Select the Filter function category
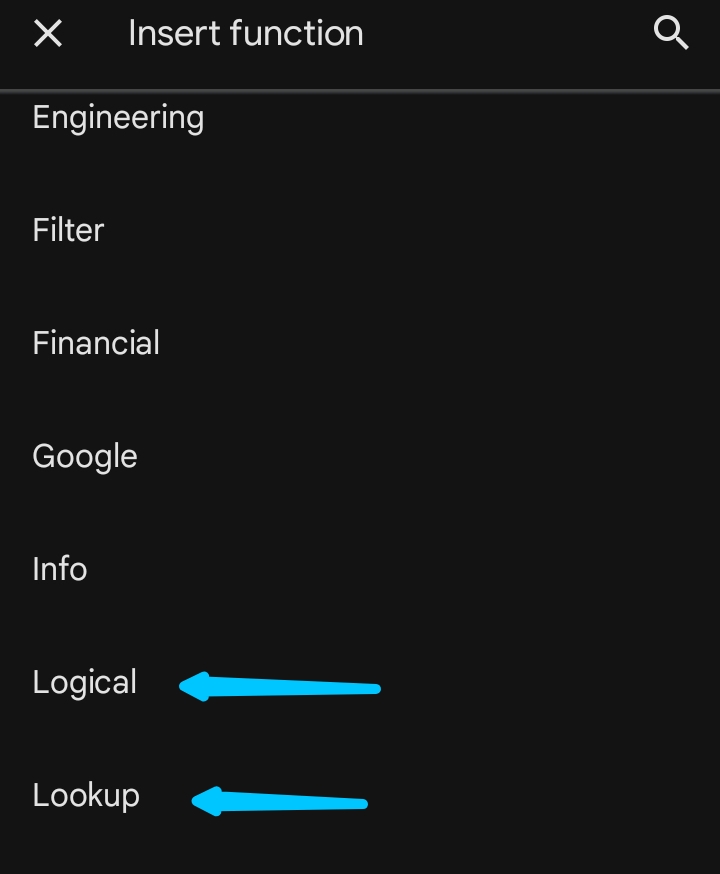The height and width of the screenshot is (874, 720). click(x=68, y=231)
